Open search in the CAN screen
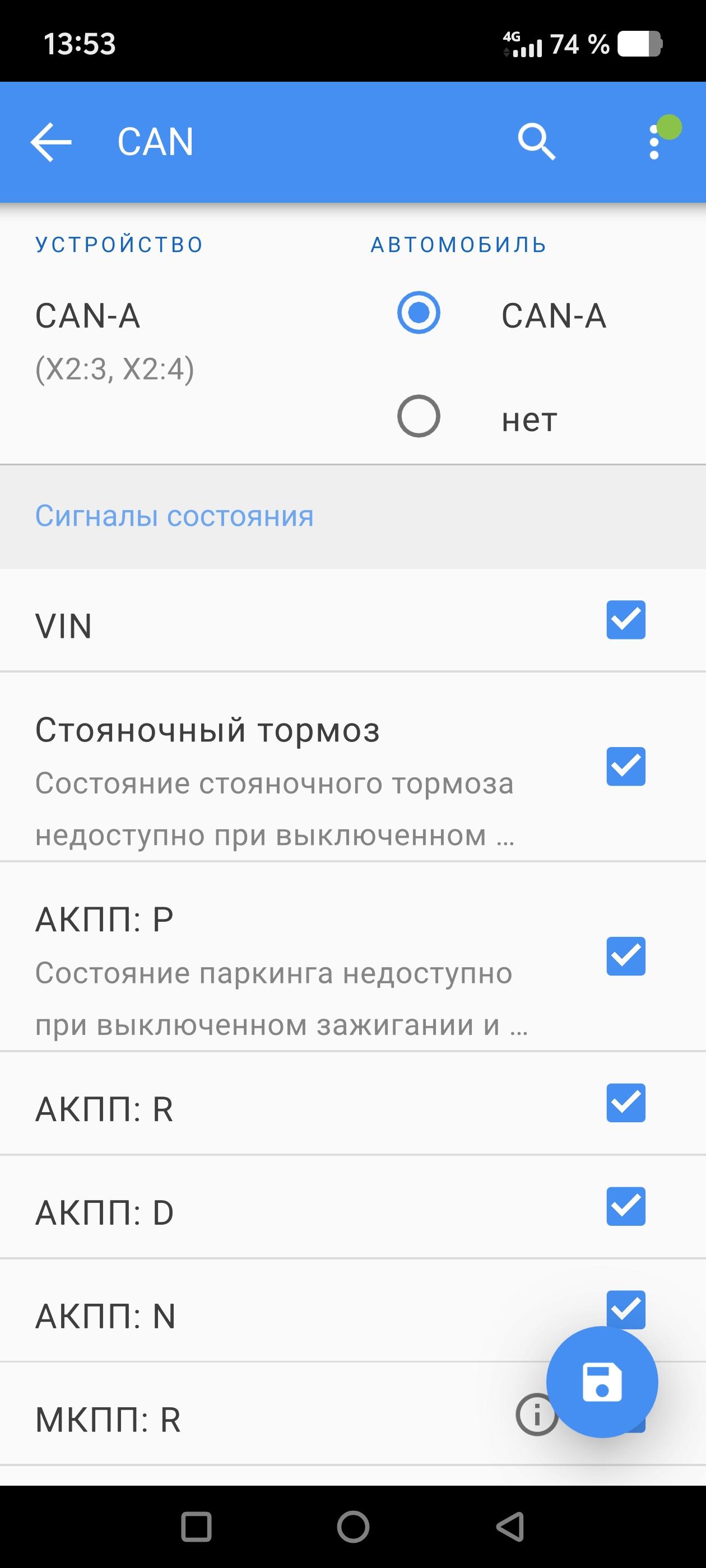The image size is (706, 1568). [536, 142]
